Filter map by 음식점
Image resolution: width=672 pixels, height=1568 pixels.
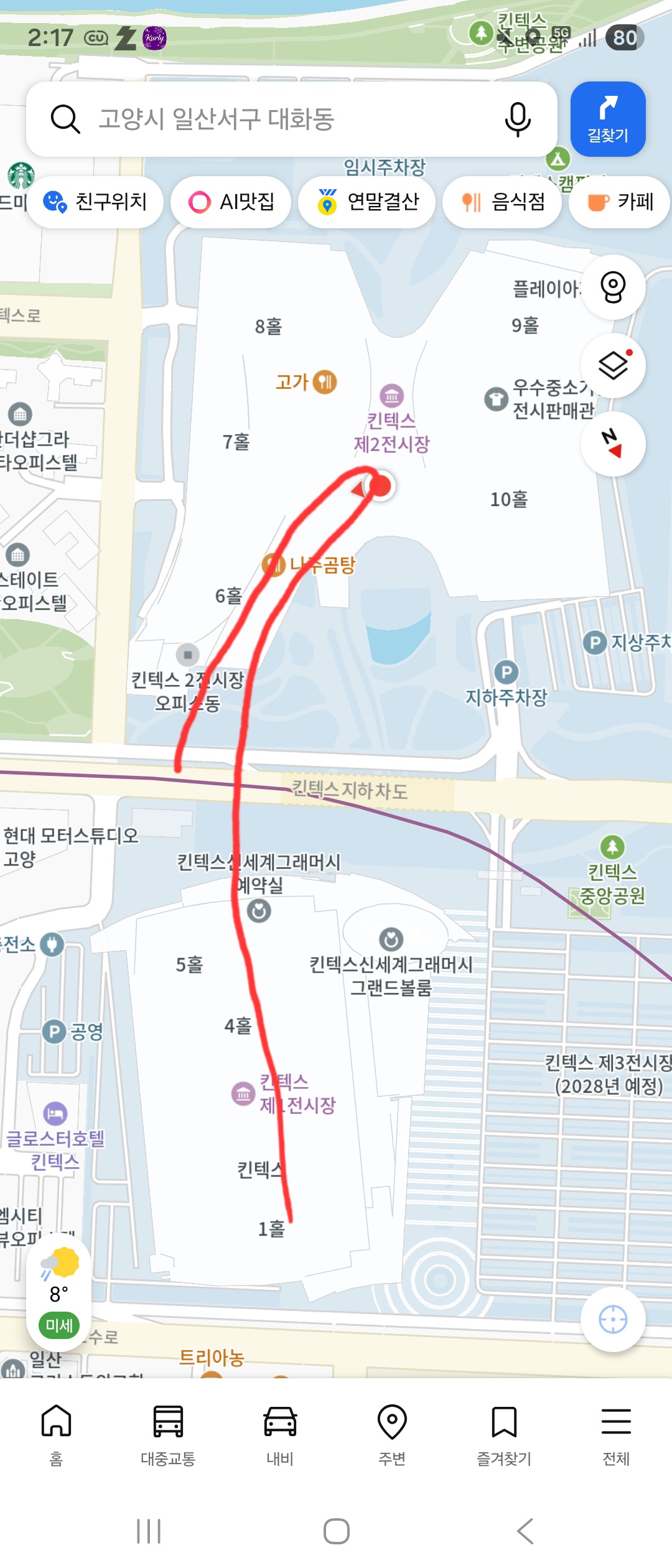coord(502,202)
